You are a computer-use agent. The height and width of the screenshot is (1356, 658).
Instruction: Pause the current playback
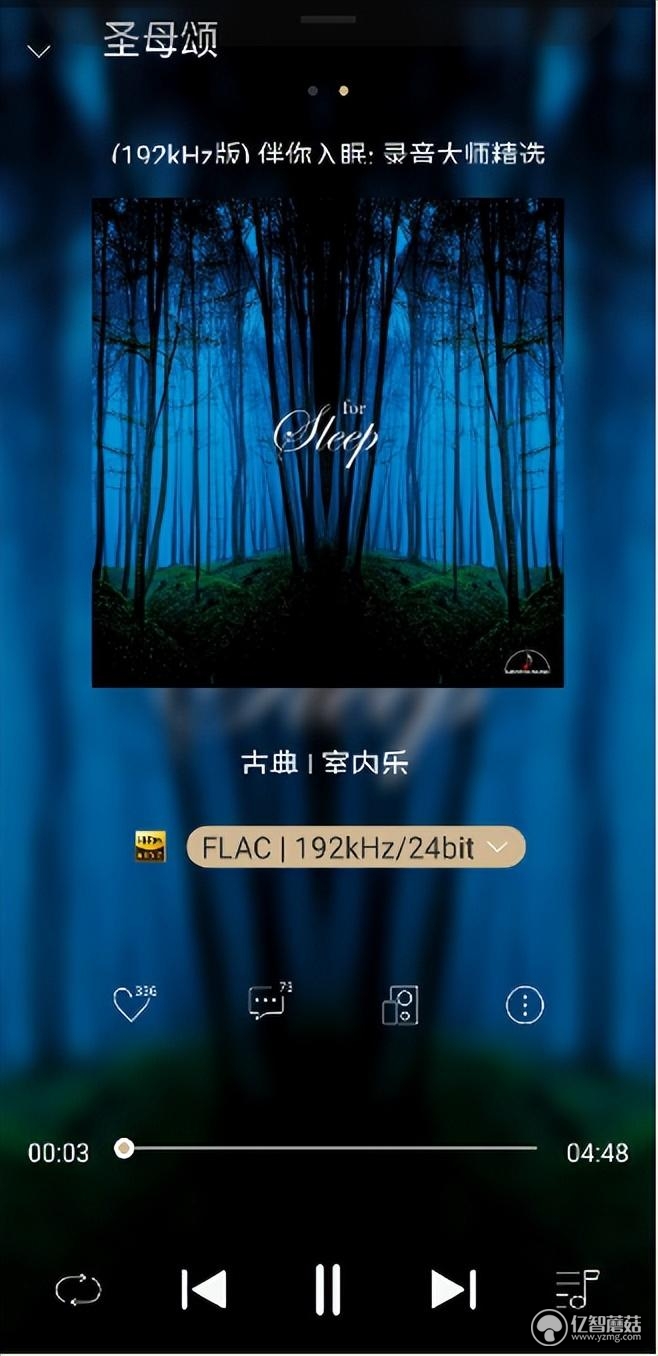click(328, 1288)
